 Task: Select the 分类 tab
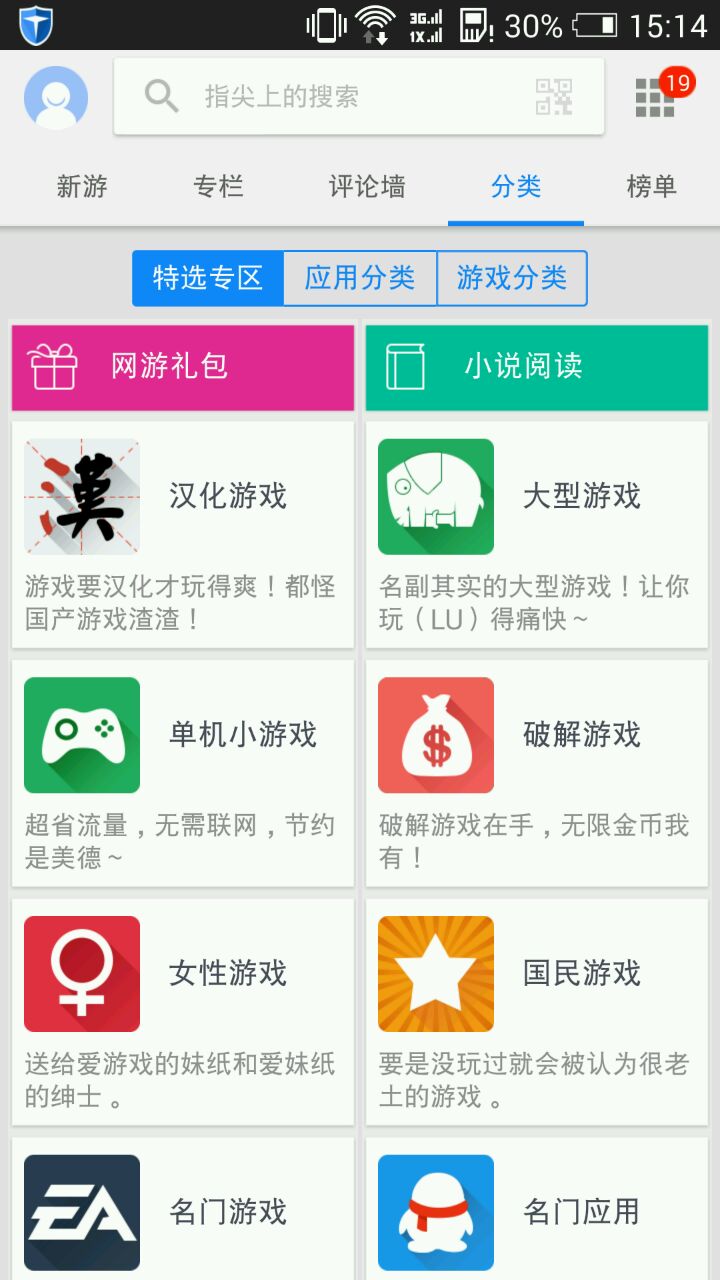[516, 186]
